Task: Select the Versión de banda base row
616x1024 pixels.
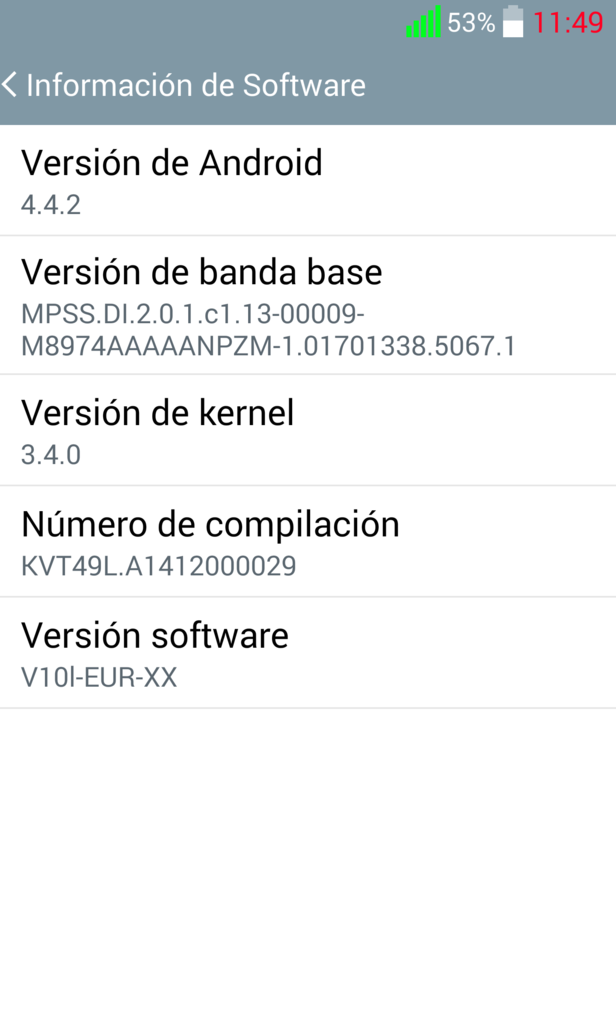Action: (308, 306)
